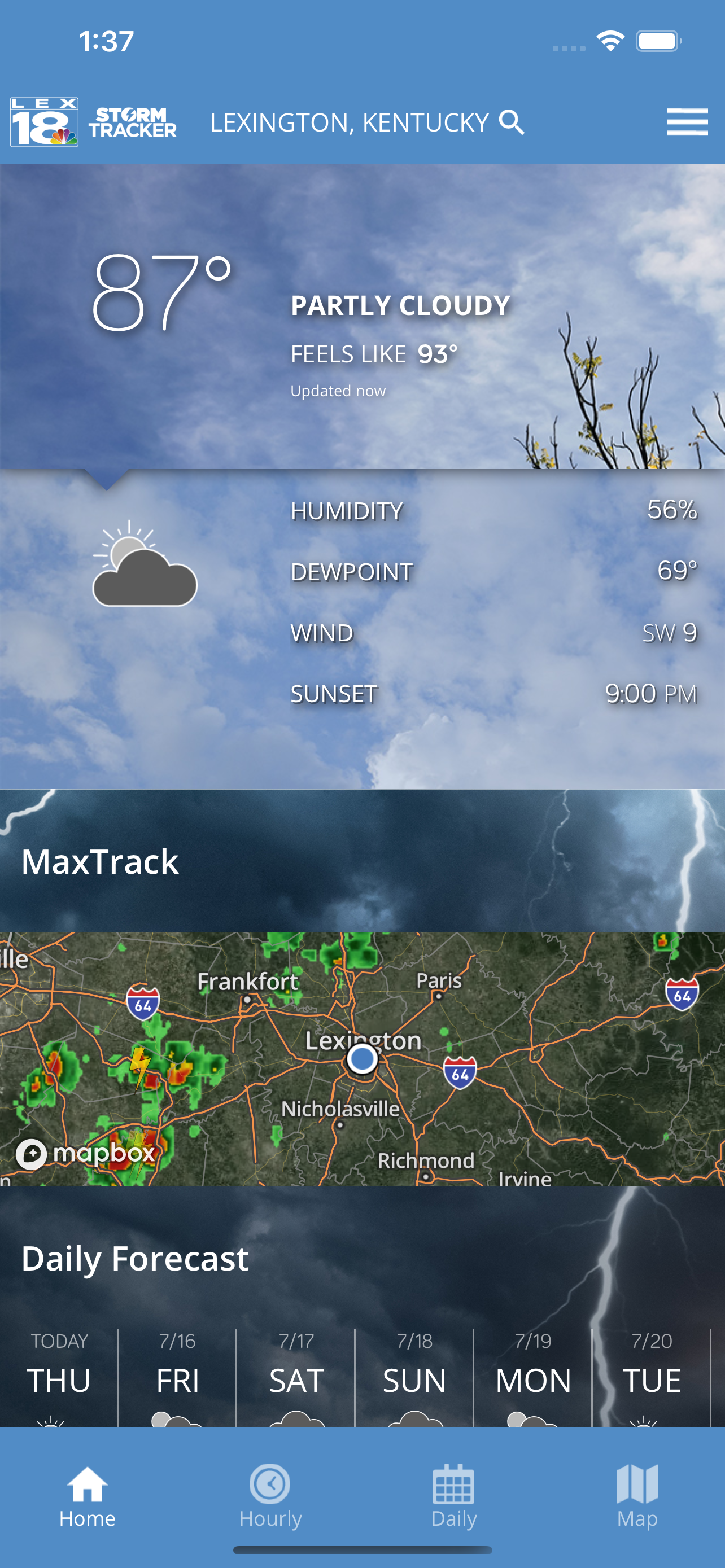Viewport: 725px width, 1568px height.
Task: Select the FRI 7/16 forecast day
Action: [x=178, y=1369]
